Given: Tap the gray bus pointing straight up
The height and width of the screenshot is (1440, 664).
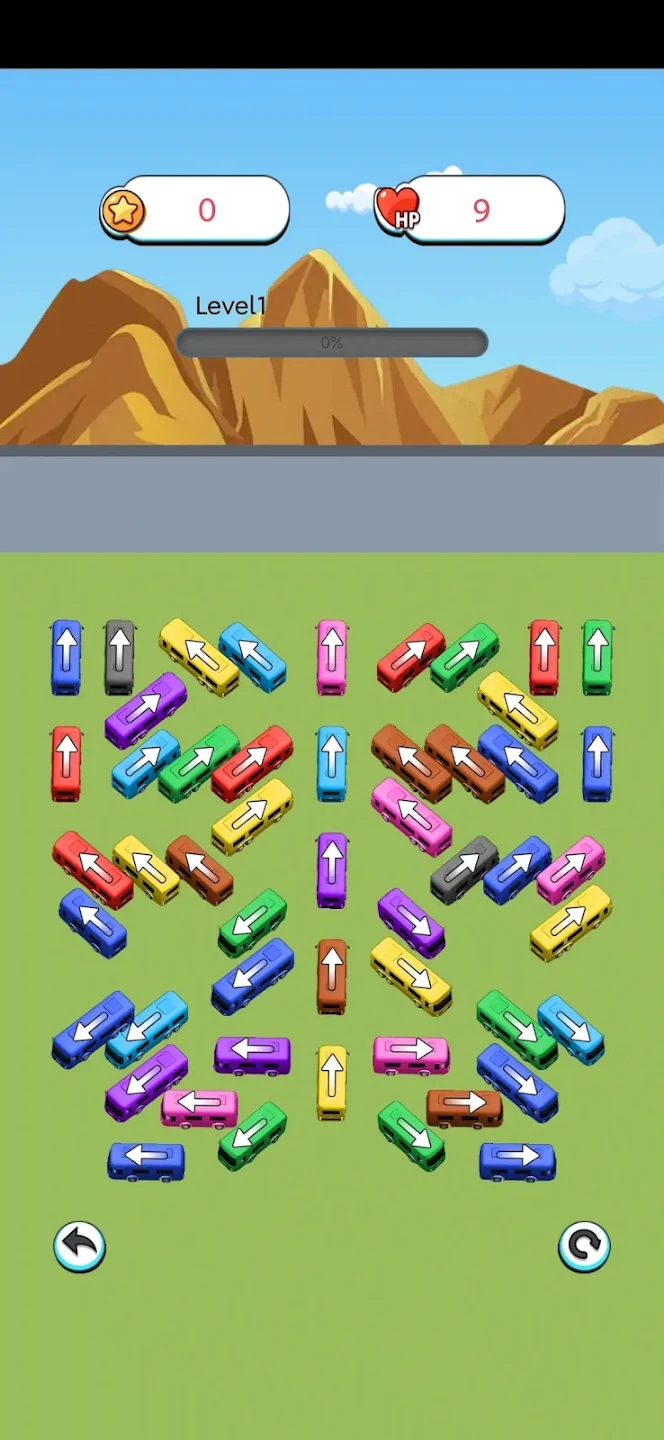Looking at the screenshot, I should 120,656.
